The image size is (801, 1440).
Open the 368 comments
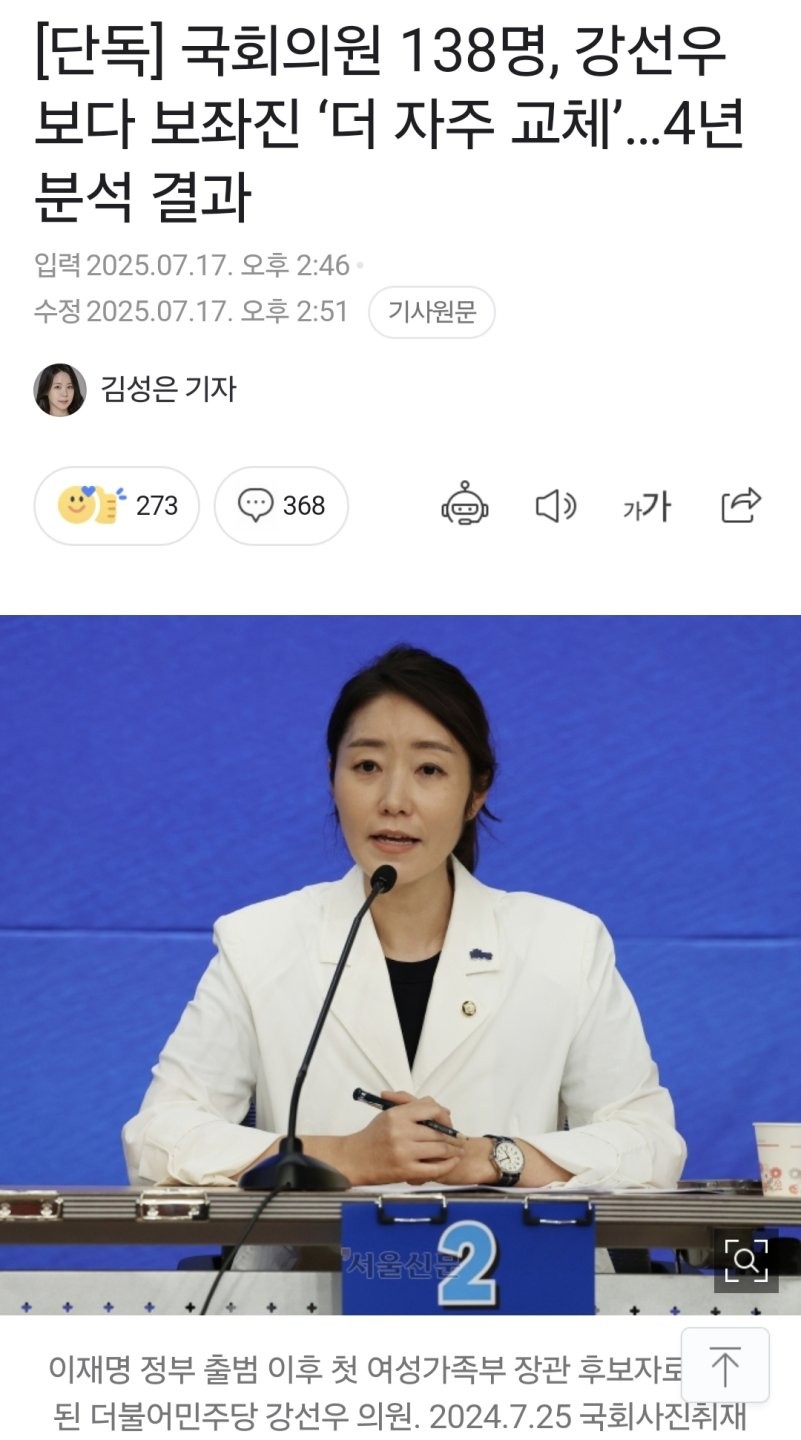(x=281, y=506)
